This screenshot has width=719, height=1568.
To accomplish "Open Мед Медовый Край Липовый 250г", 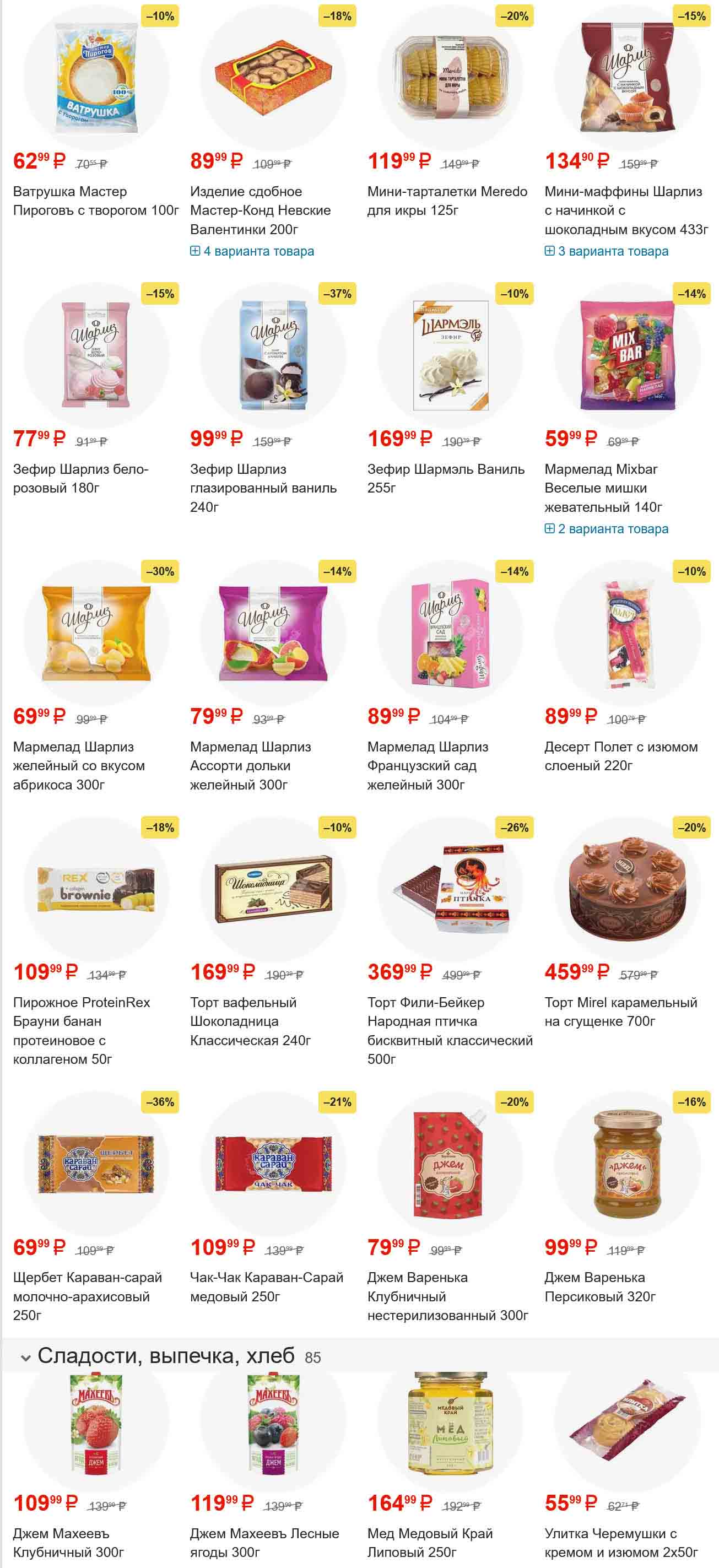I will pyautogui.click(x=430, y=1543).
